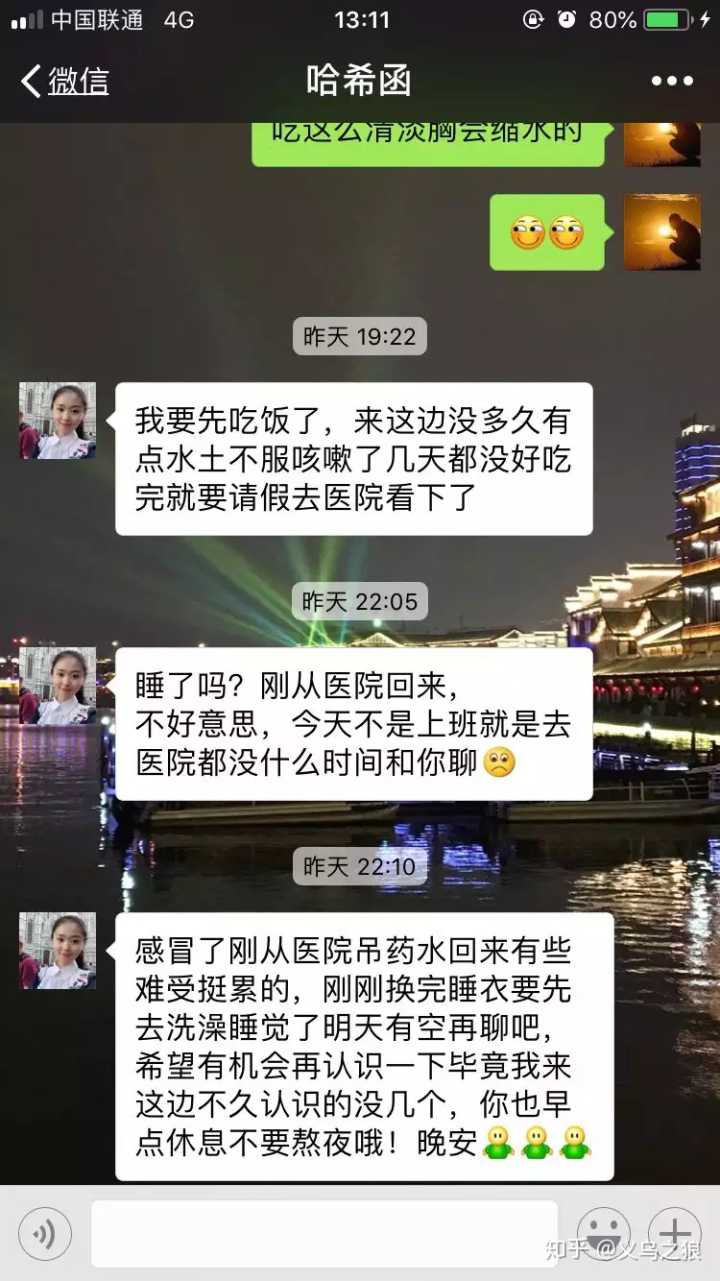Switch to voice message input

point(45,1234)
